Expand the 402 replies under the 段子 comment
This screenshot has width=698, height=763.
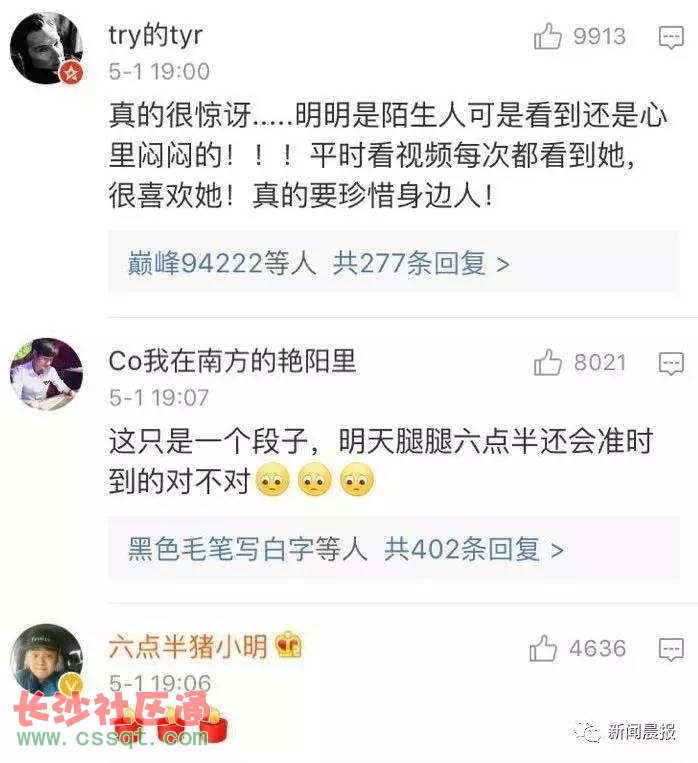click(x=347, y=548)
